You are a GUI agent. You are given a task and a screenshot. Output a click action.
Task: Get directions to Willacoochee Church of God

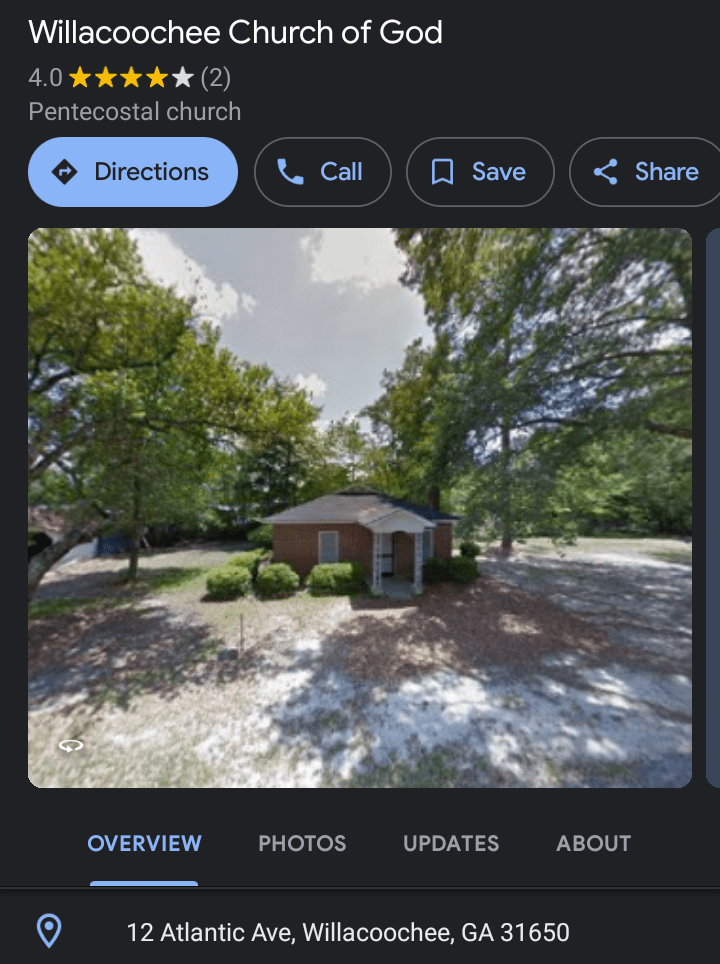[133, 172]
